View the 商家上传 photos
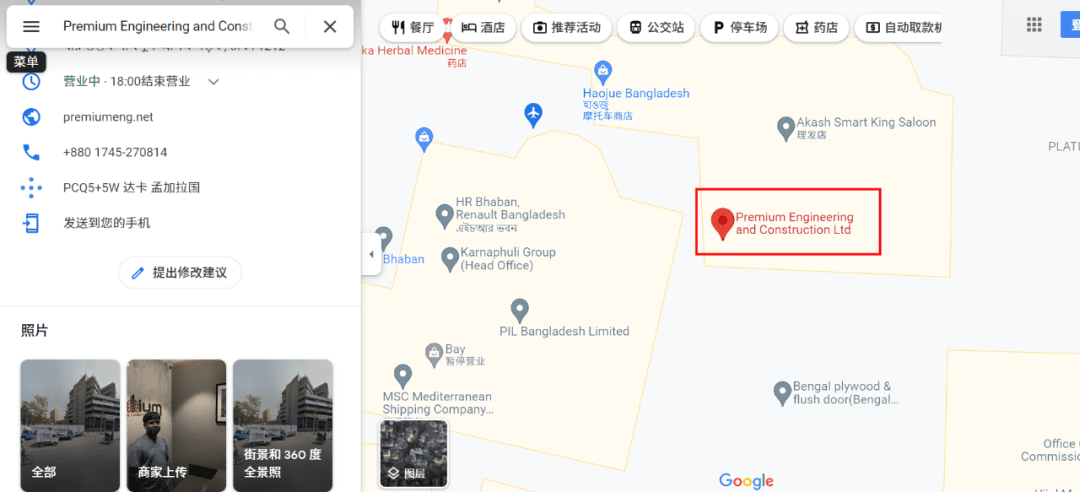This screenshot has height=492, width=1080. 176,425
